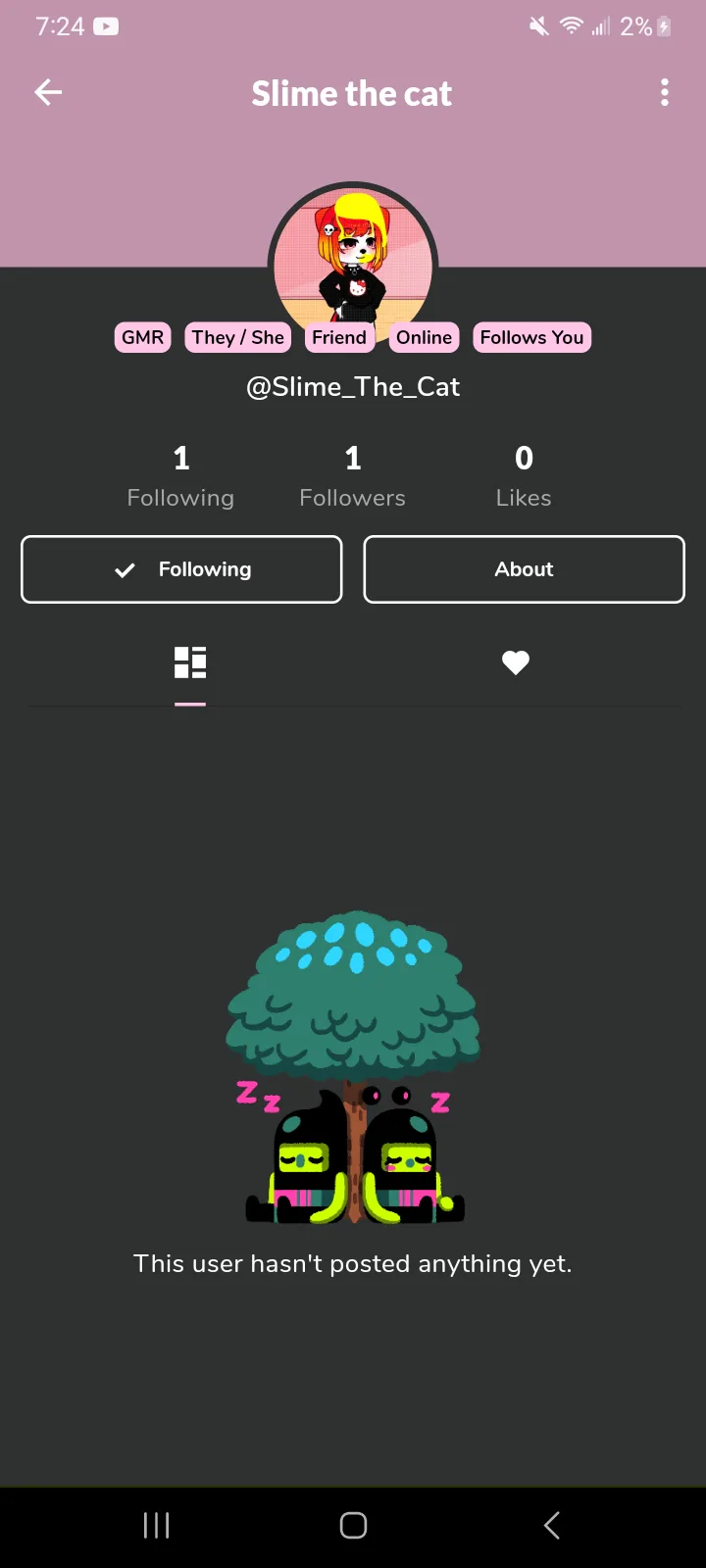View the 1 Followers list

(x=353, y=476)
